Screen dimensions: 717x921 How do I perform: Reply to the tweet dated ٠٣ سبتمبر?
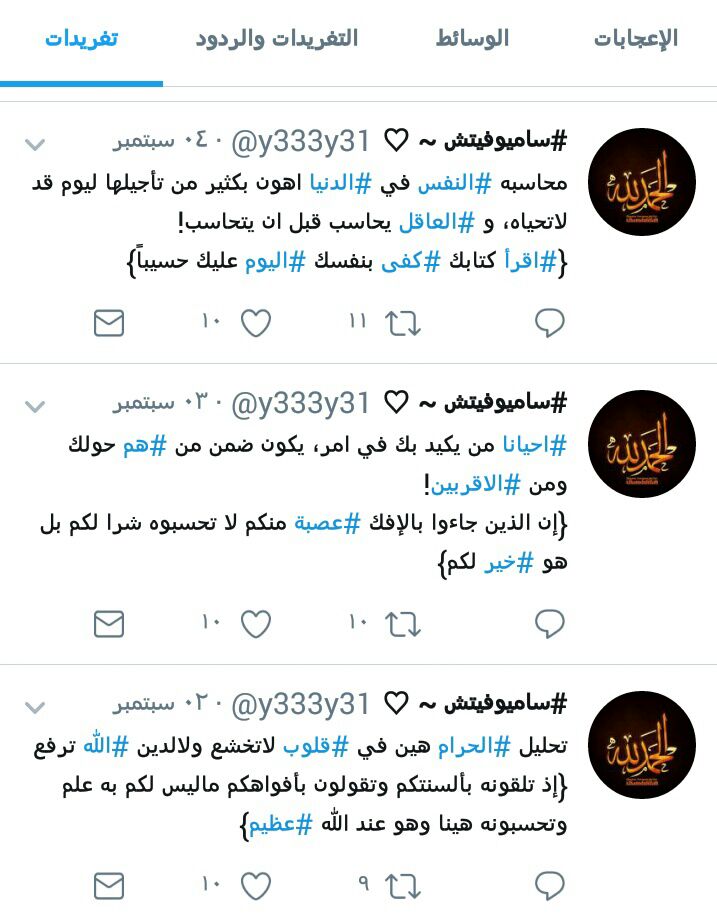coord(550,624)
